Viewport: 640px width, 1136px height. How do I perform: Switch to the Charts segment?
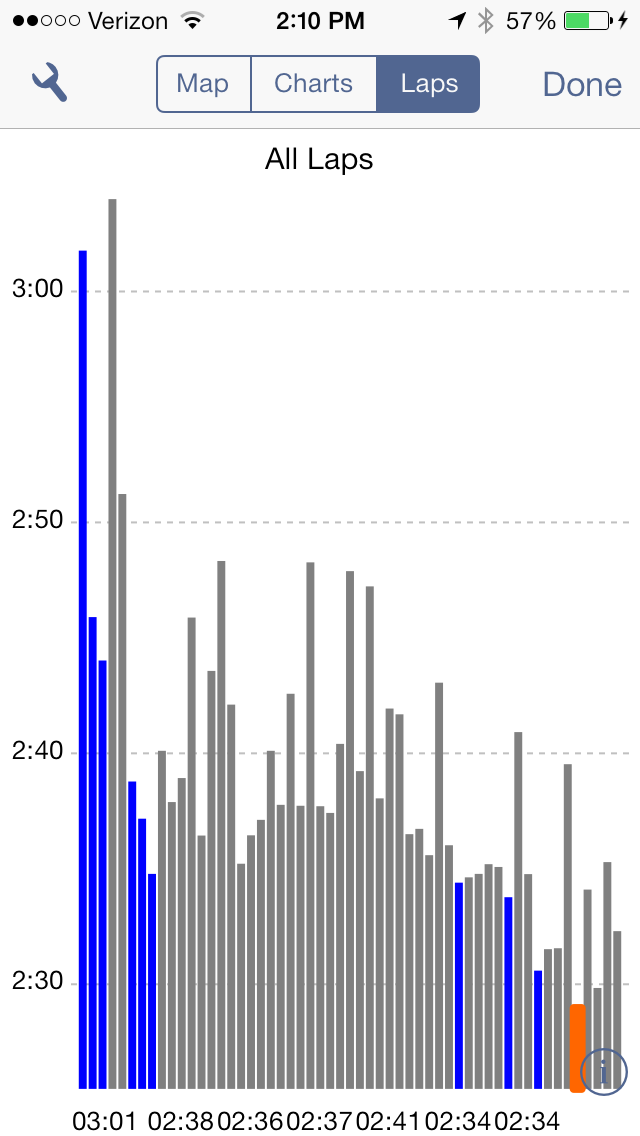314,84
